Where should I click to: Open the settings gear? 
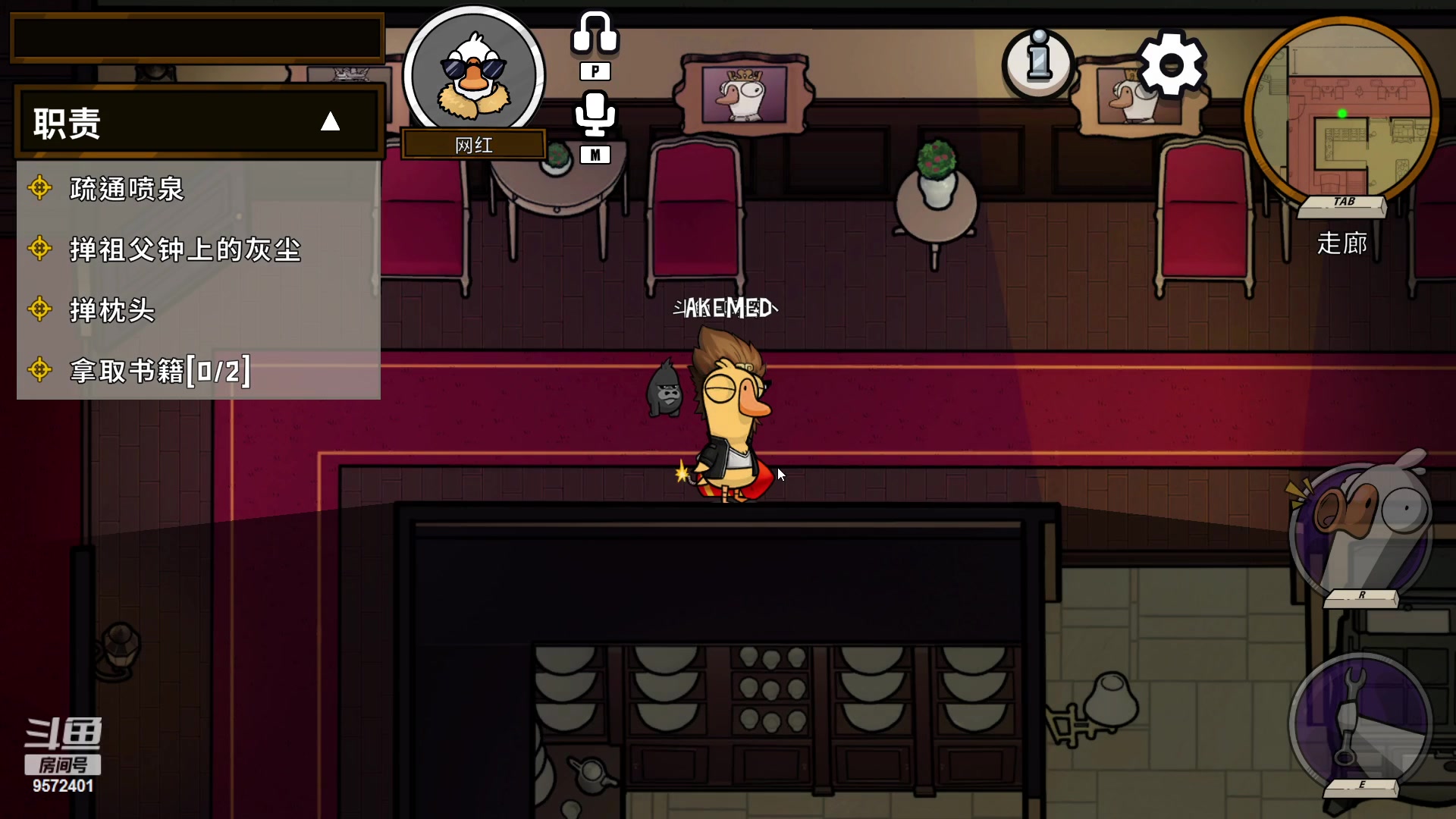point(1171,64)
